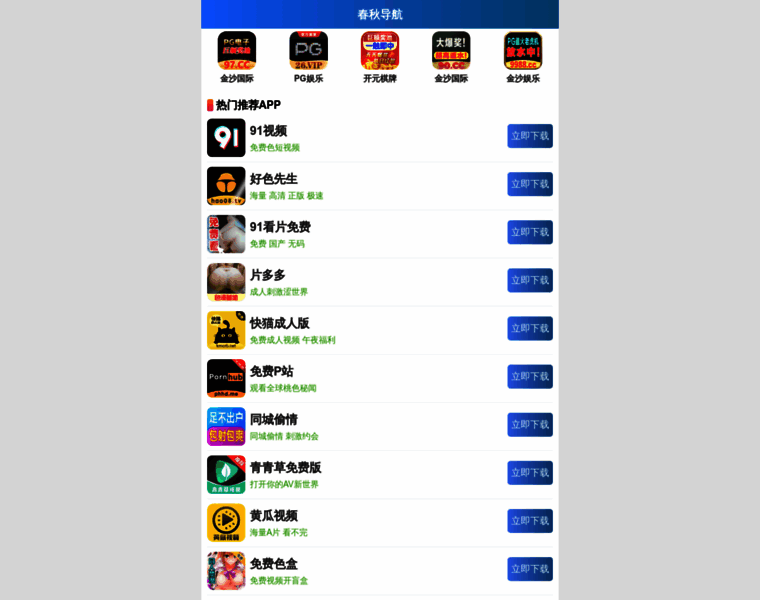Image resolution: width=760 pixels, height=600 pixels.
Task: Download the 片多多 app
Action: pyautogui.click(x=530, y=280)
